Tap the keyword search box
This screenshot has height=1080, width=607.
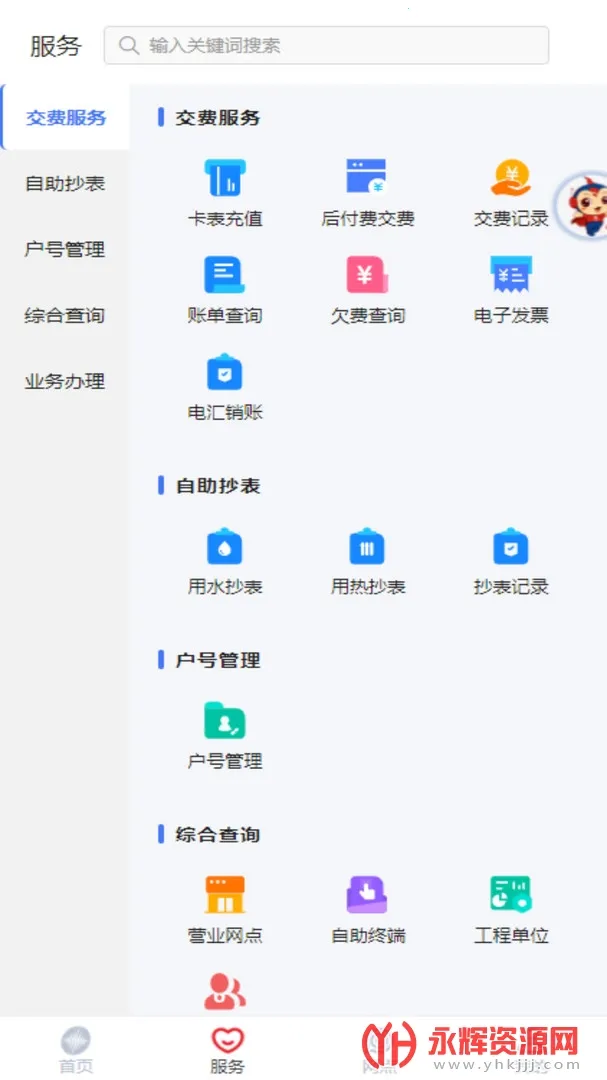[x=326, y=45]
